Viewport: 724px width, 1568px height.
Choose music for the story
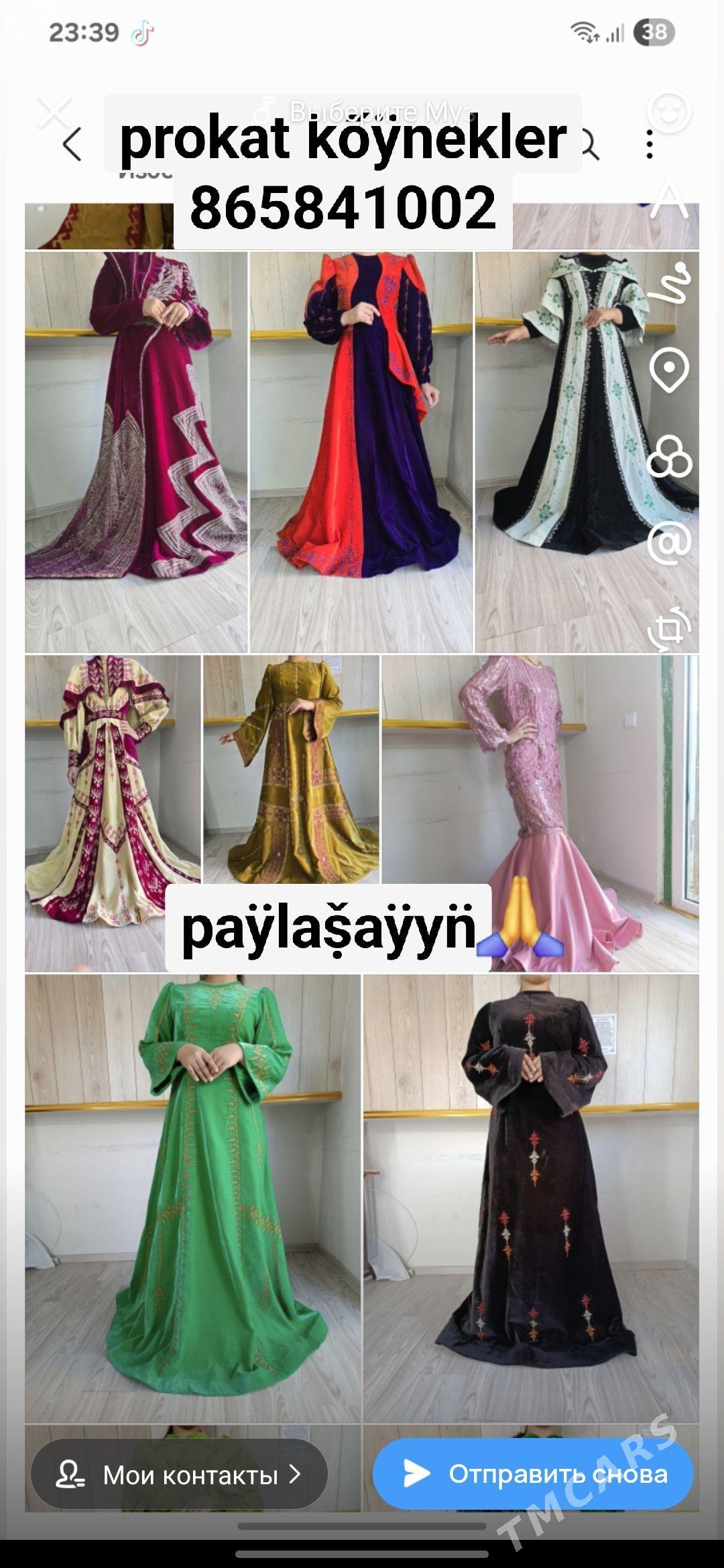pyautogui.click(x=365, y=111)
